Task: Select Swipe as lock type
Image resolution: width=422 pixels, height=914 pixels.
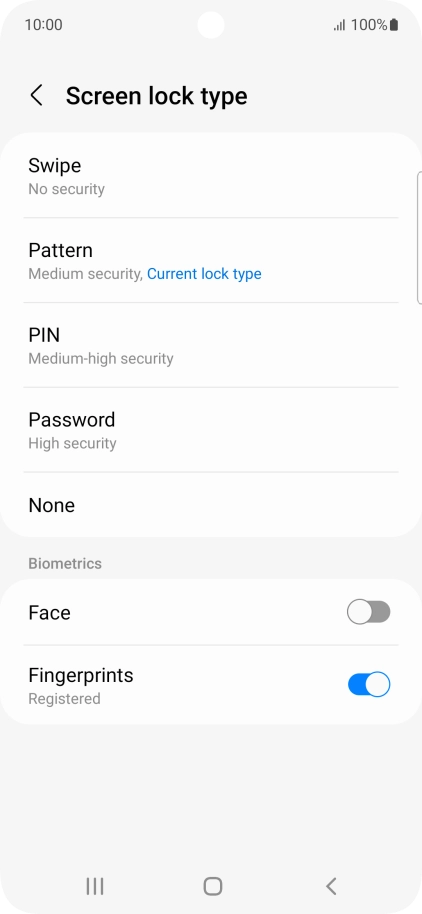Action: (x=211, y=175)
